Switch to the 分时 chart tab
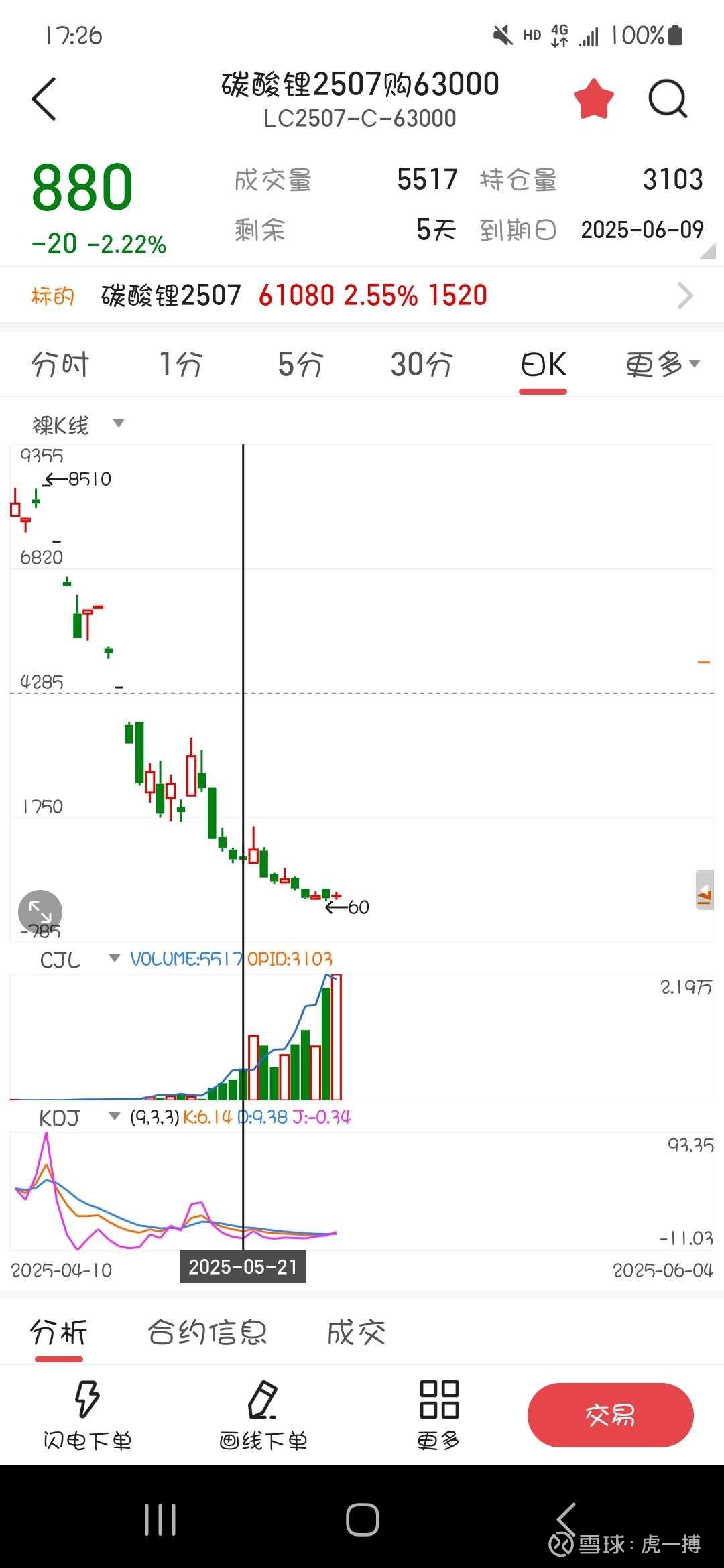The width and height of the screenshot is (724, 1568). pos(60,365)
